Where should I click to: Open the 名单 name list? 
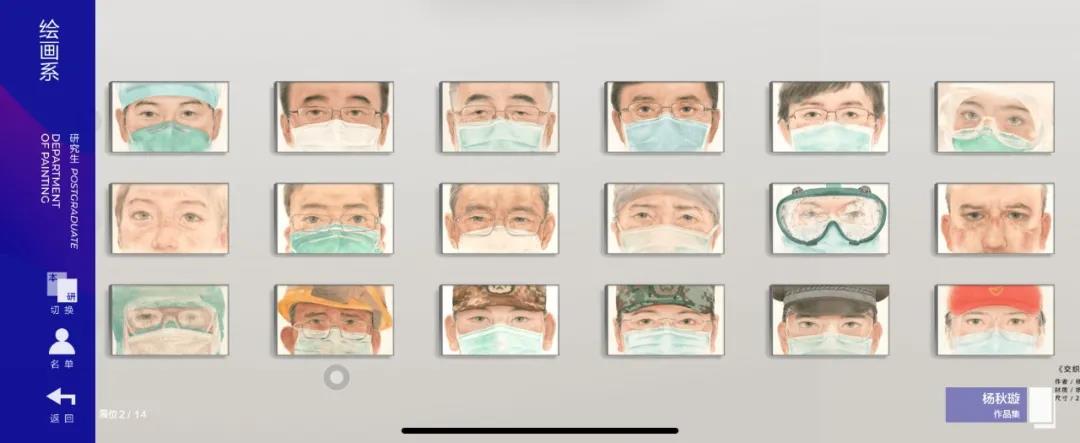61,346
